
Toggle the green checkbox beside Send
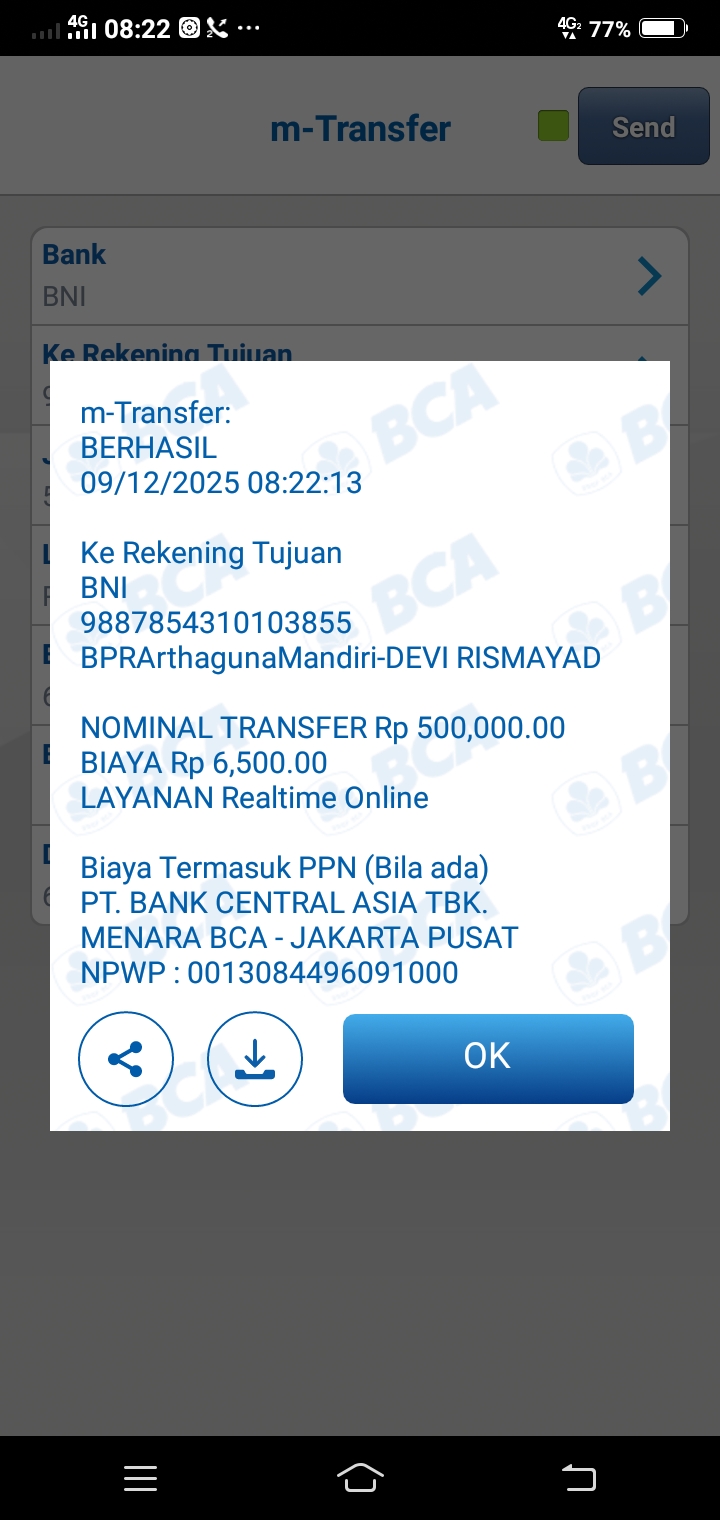point(552,126)
